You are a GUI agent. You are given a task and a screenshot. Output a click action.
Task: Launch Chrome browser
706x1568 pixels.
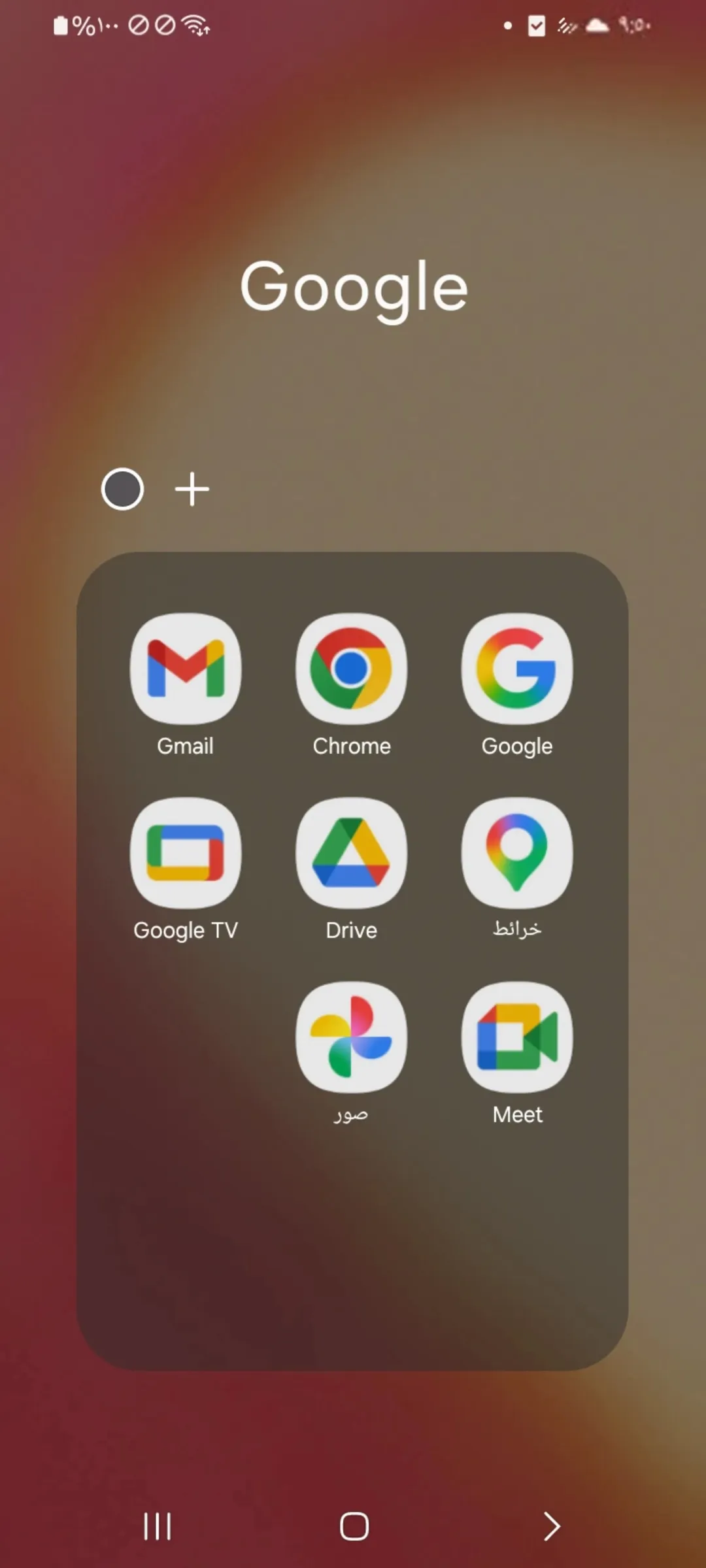coord(352,669)
